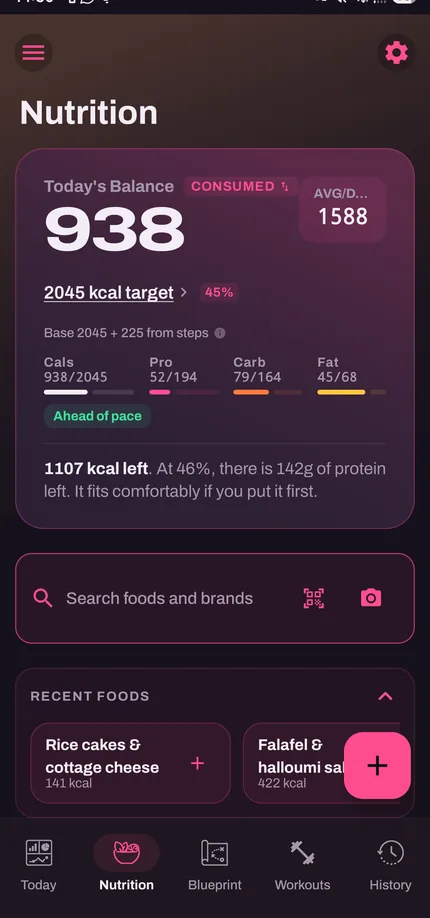Show info about calories from steps
This screenshot has width=430, height=918.
220,333
